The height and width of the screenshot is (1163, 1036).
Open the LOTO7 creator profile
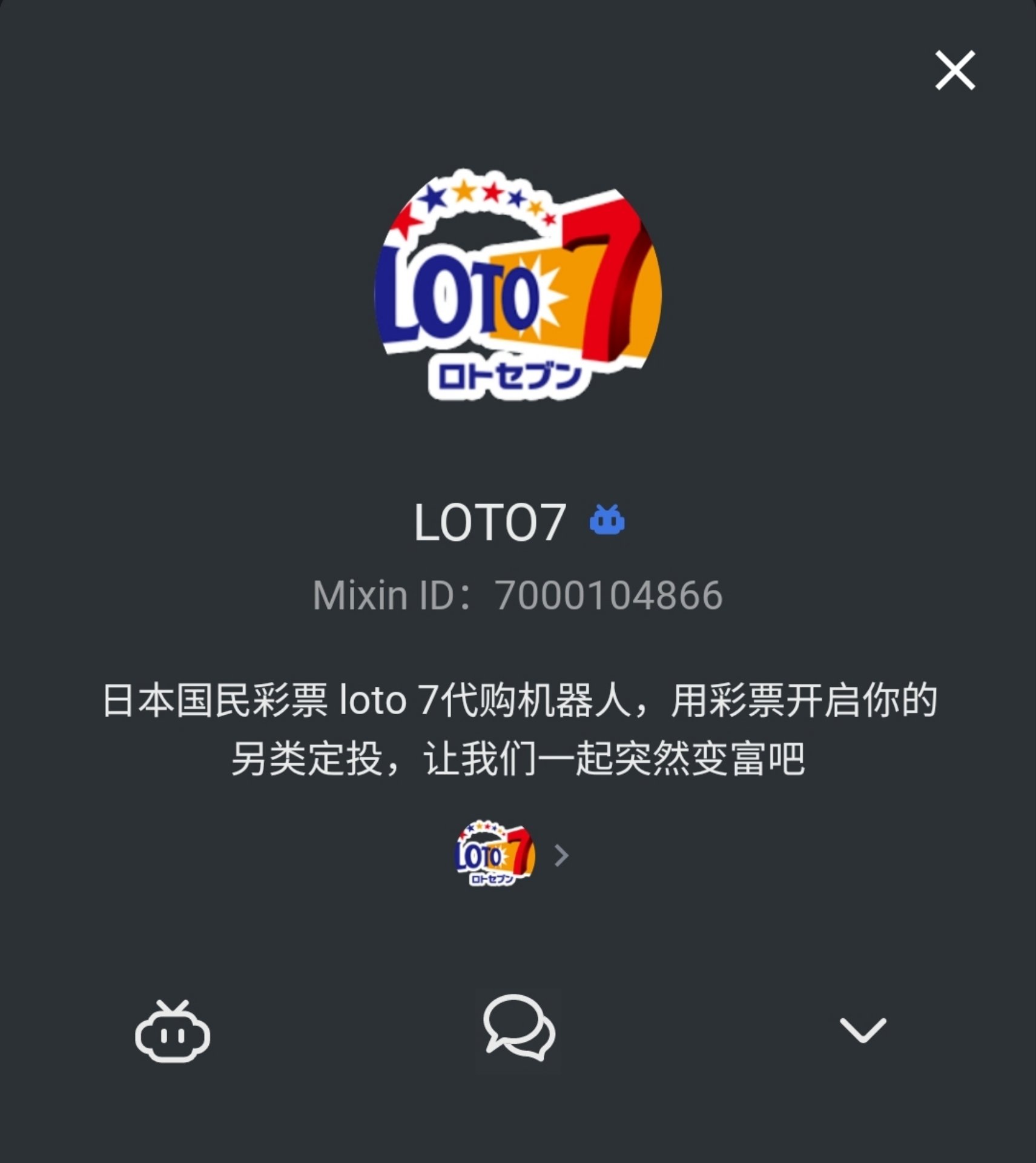512,855
